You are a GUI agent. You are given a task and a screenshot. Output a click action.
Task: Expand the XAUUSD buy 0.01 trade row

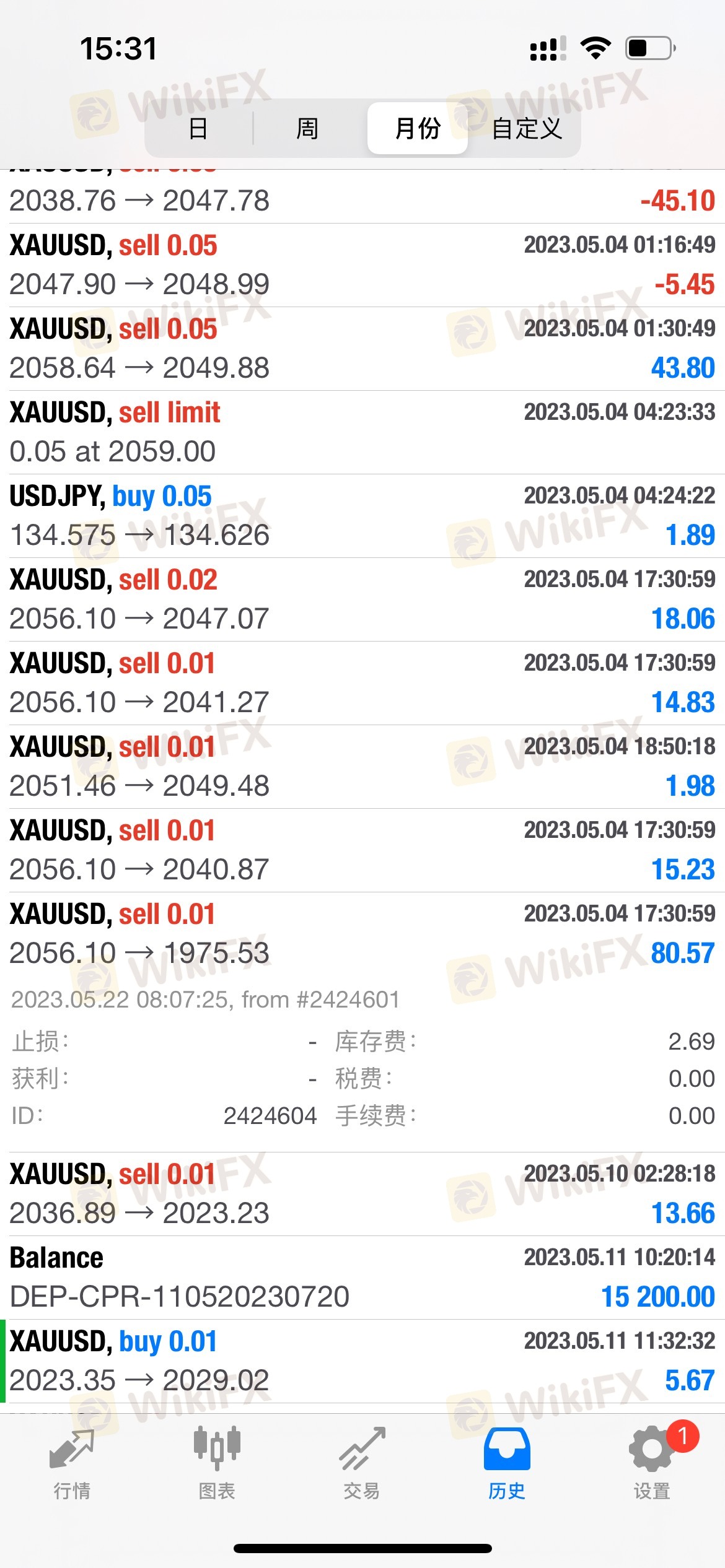[x=362, y=1361]
